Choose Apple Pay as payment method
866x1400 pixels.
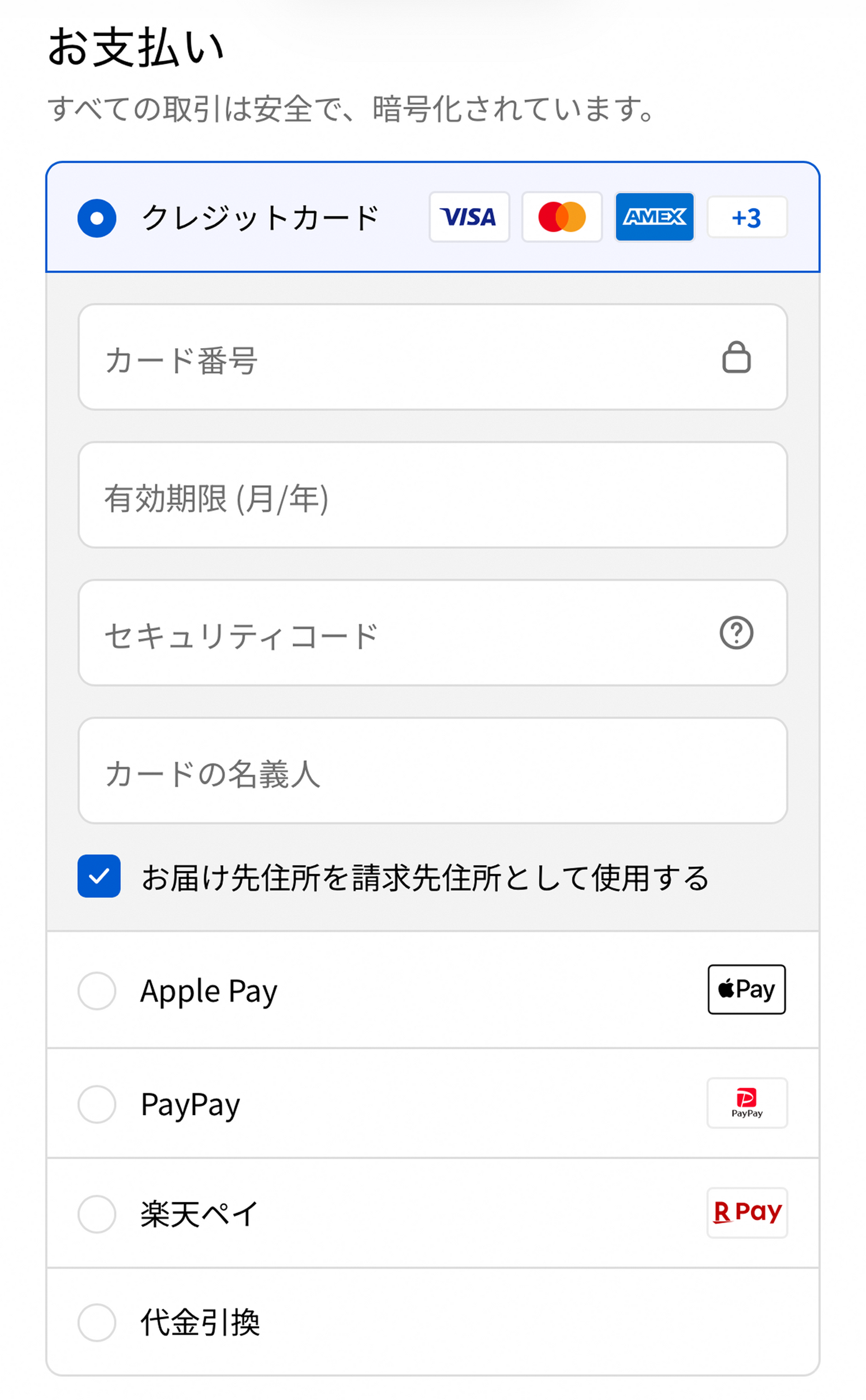97,991
